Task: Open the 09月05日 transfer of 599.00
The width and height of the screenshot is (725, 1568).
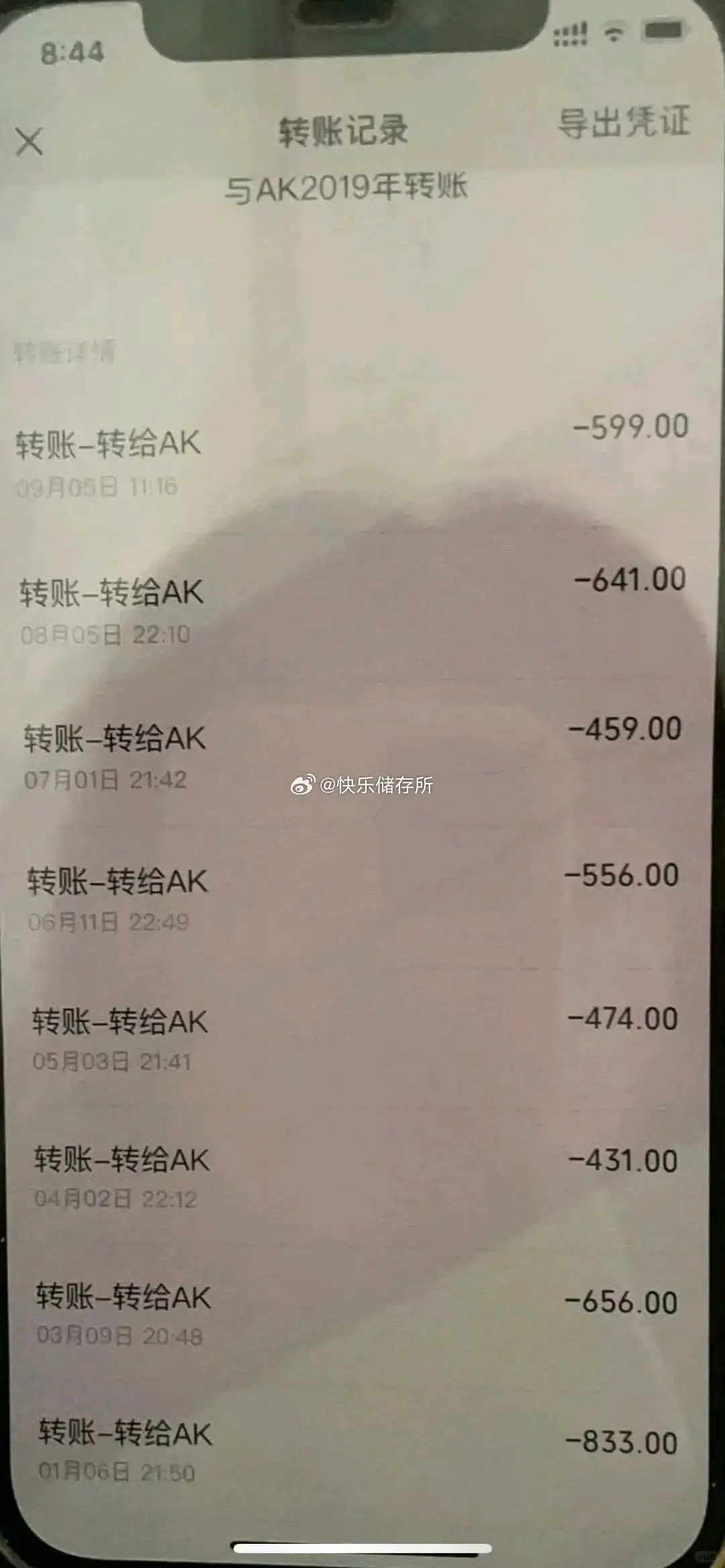Action: 352,456
